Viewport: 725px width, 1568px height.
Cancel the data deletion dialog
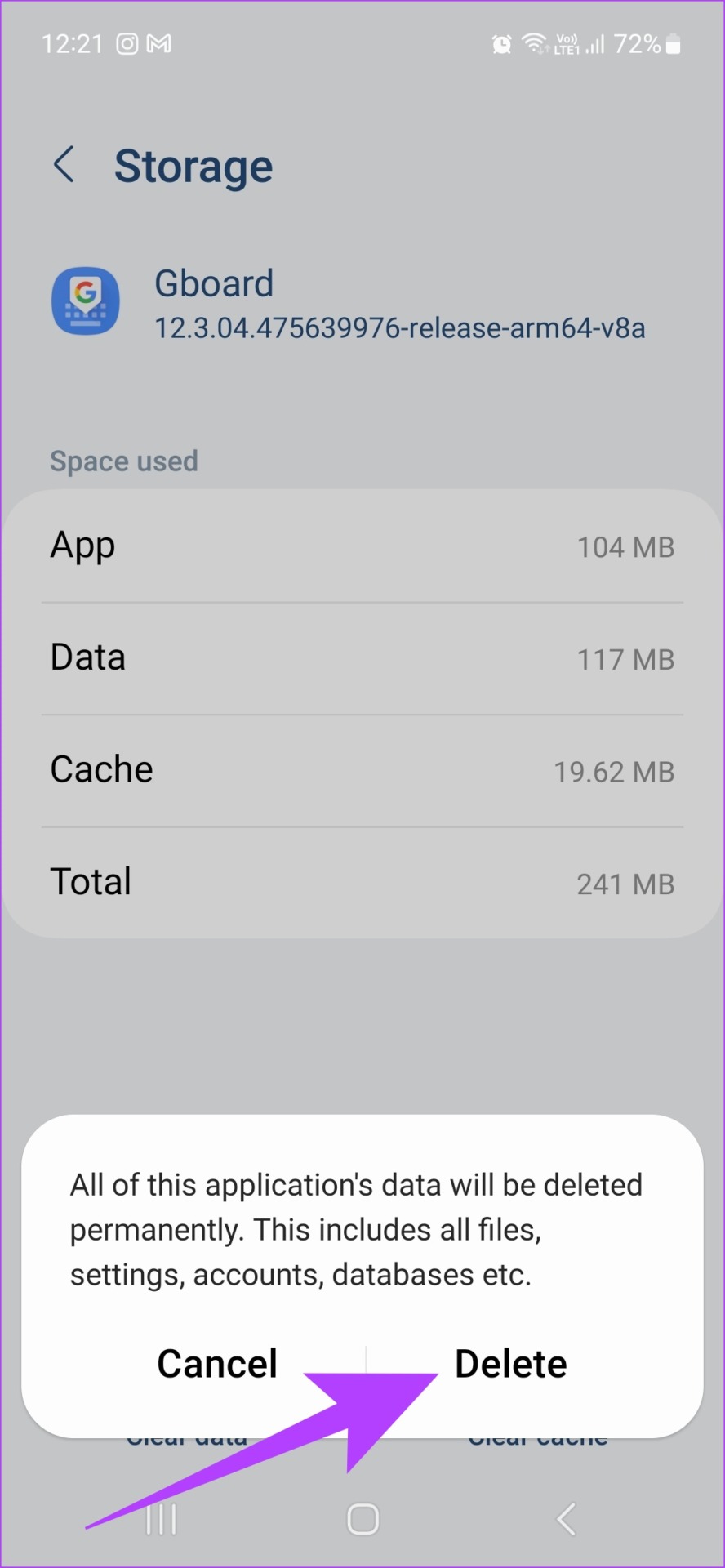point(217,1363)
